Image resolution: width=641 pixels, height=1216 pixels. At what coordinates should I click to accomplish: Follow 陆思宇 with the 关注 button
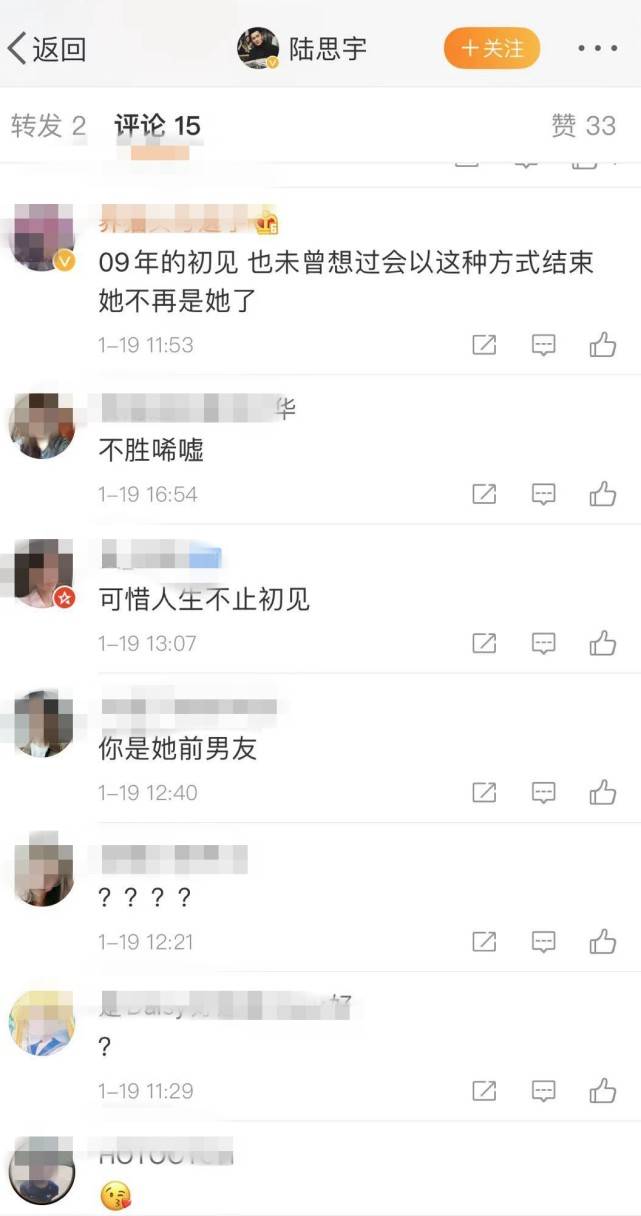tap(492, 48)
